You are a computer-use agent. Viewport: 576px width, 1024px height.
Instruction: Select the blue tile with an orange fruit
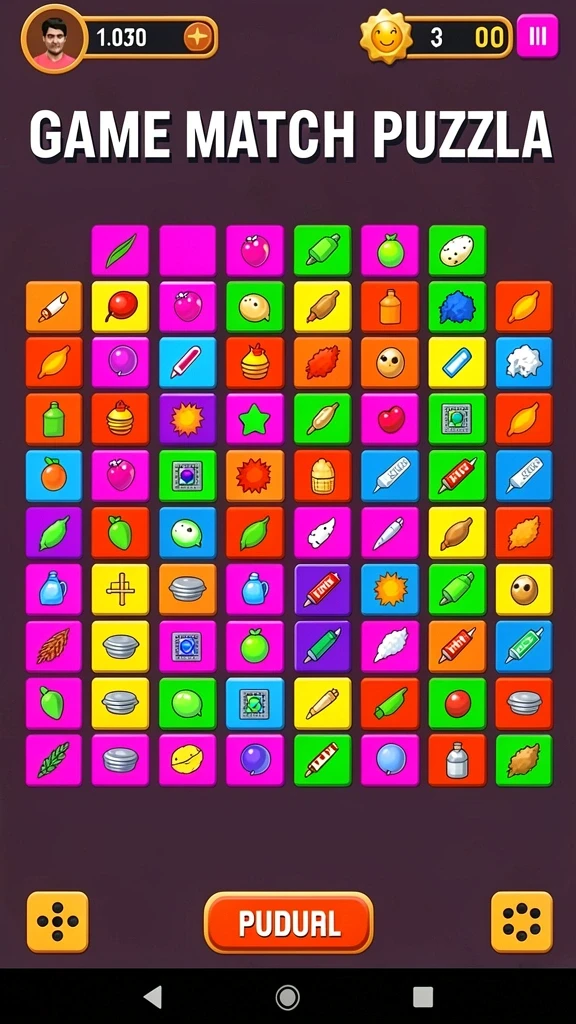[x=54, y=476]
